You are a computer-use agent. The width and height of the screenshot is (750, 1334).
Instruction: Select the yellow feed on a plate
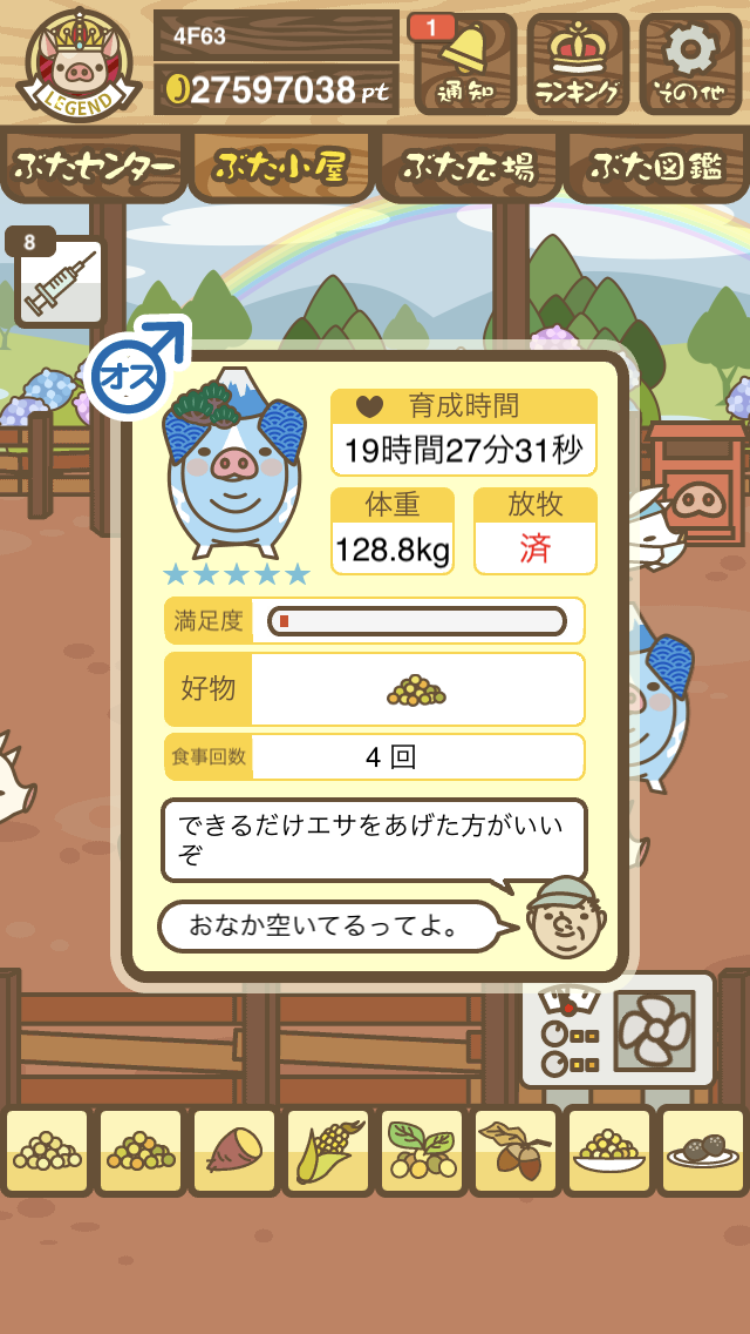click(x=608, y=1150)
